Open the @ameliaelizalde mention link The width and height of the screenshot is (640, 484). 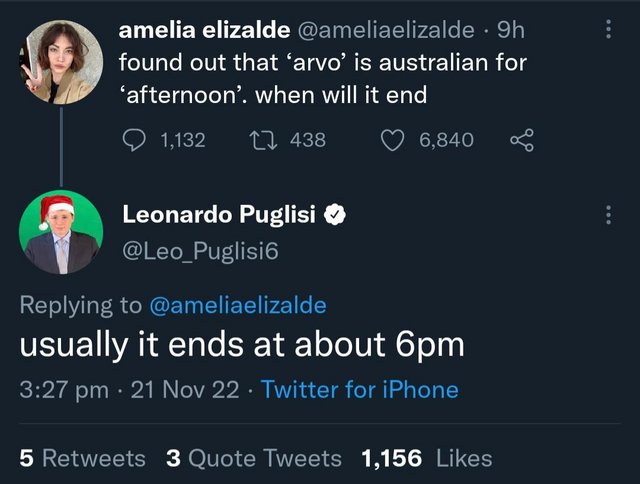click(237, 306)
